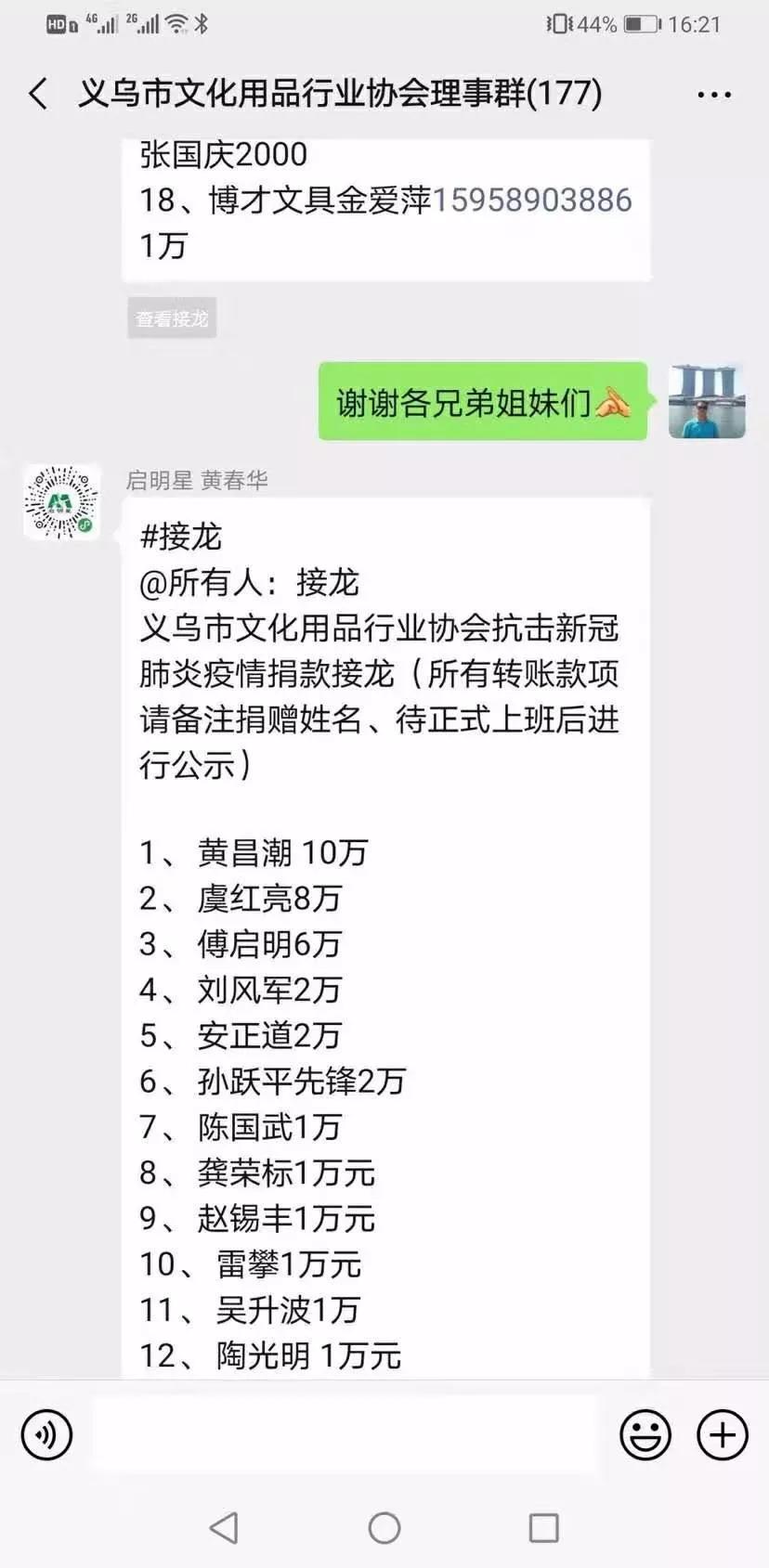
Task: Open the emoji picker
Action: (x=645, y=1434)
